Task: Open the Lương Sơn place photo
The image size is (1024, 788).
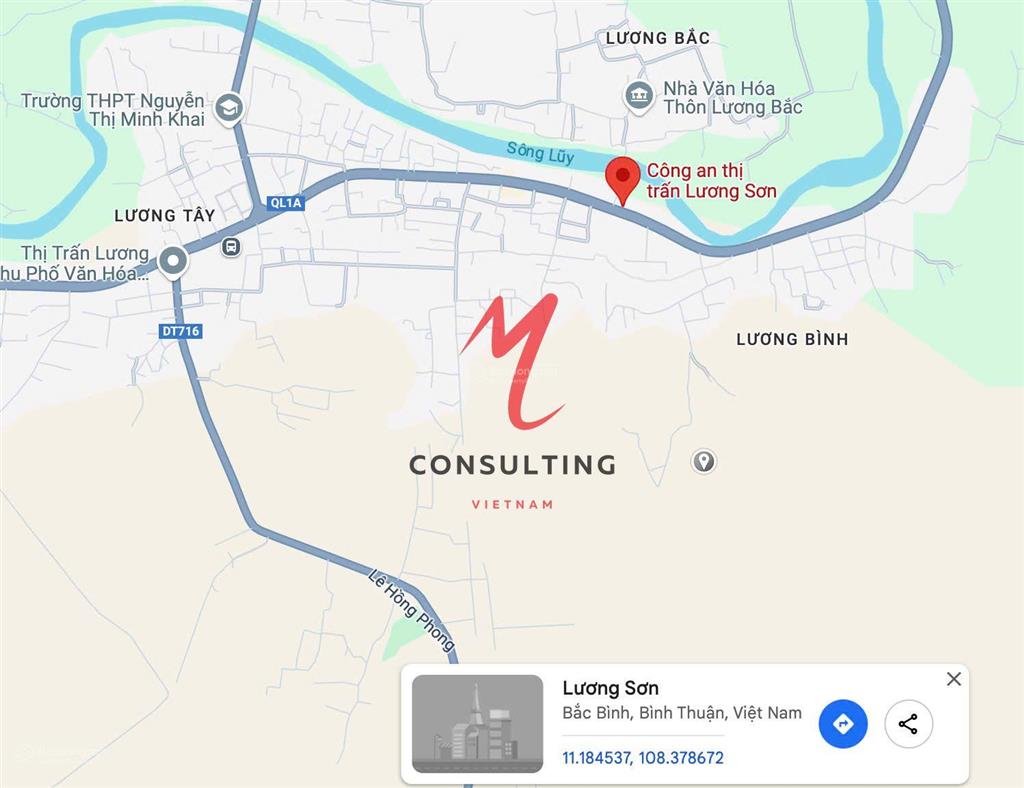Action: pyautogui.click(x=477, y=723)
